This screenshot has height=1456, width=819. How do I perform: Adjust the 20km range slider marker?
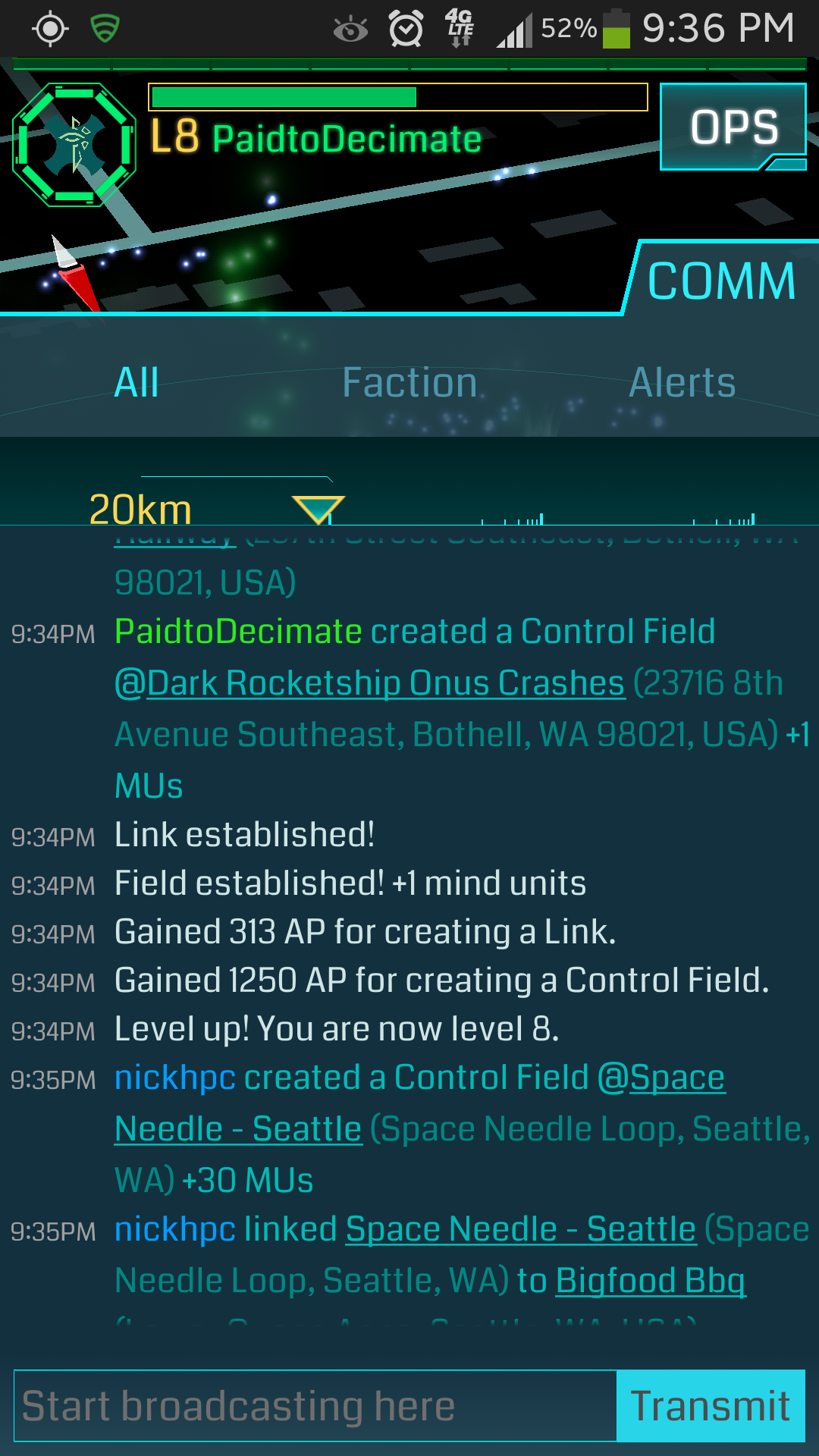[318, 510]
